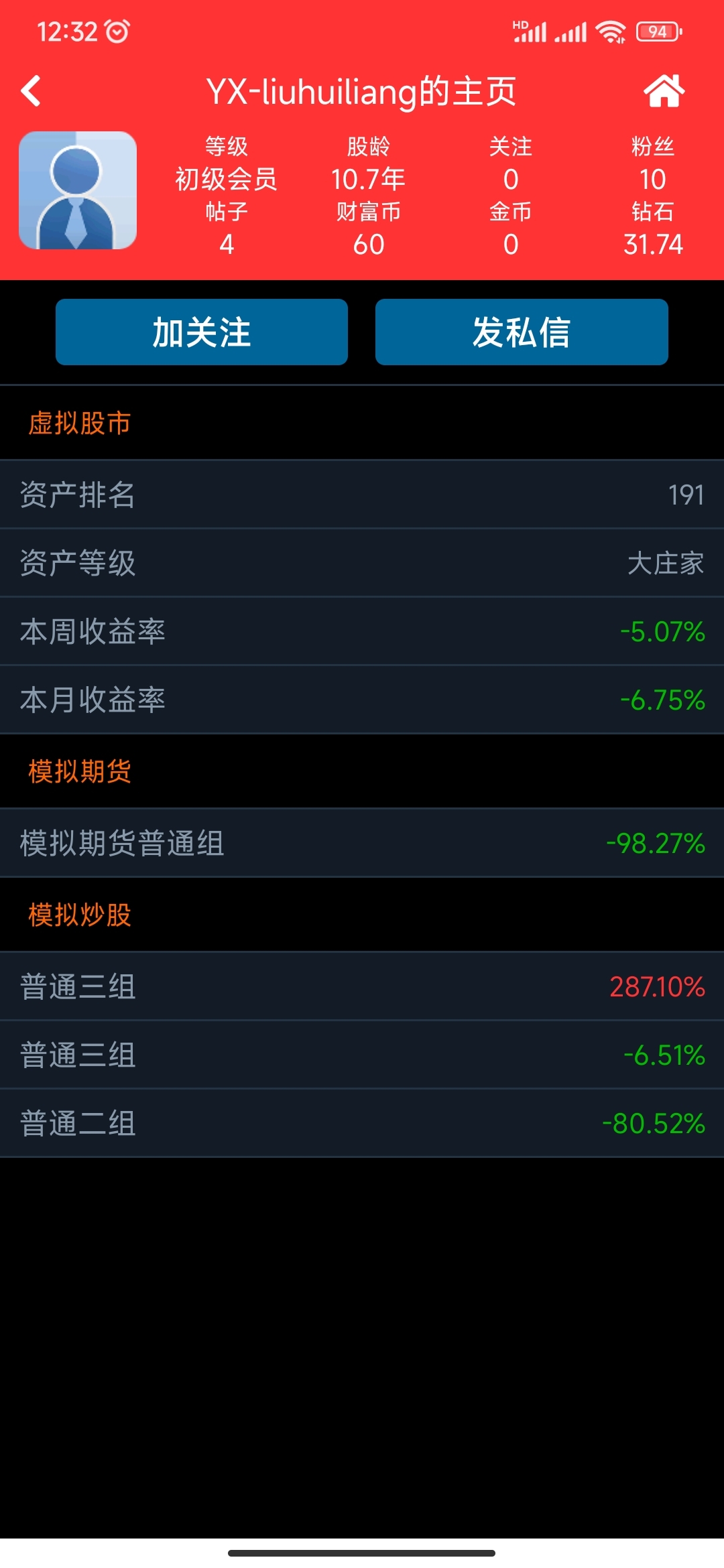Go back using the top-left arrow

[x=31, y=90]
